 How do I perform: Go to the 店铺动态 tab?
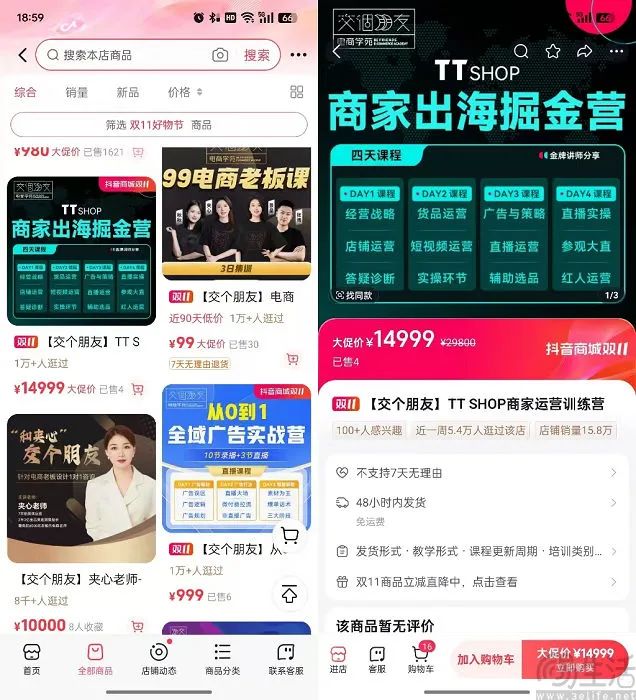[x=159, y=659]
